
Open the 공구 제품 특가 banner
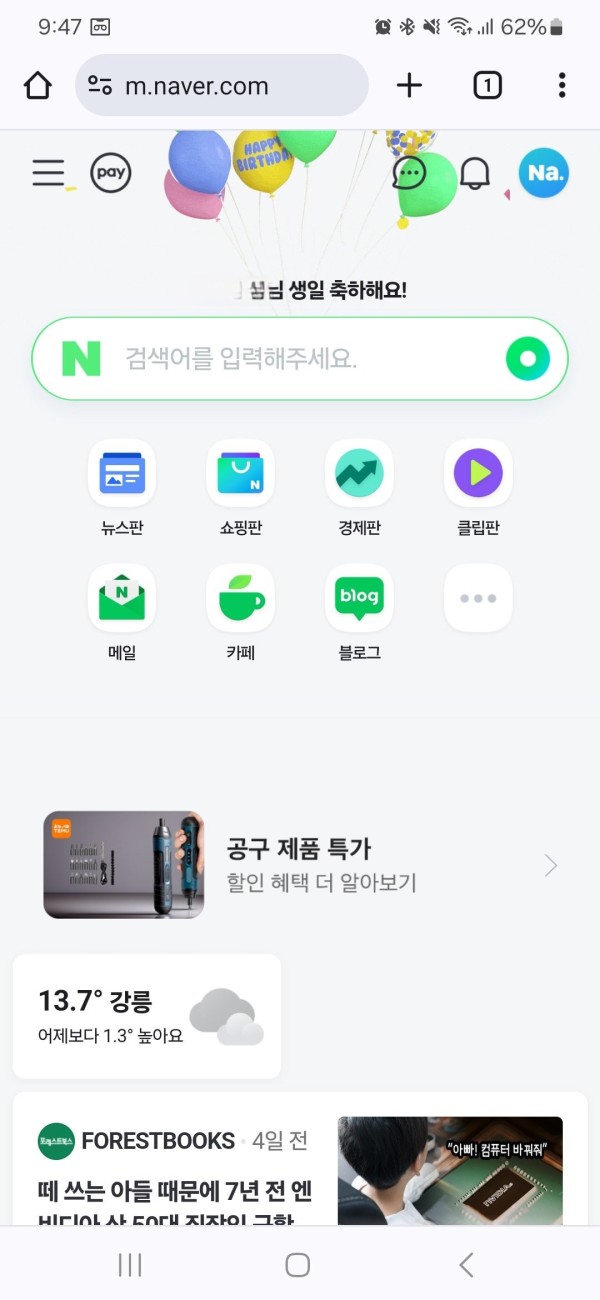[300, 865]
